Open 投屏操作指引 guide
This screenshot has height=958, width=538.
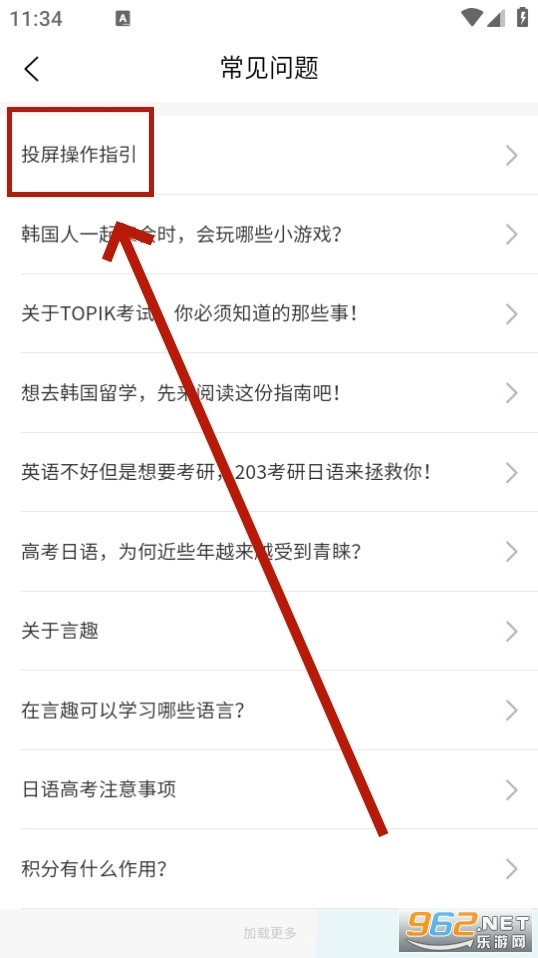tap(269, 155)
